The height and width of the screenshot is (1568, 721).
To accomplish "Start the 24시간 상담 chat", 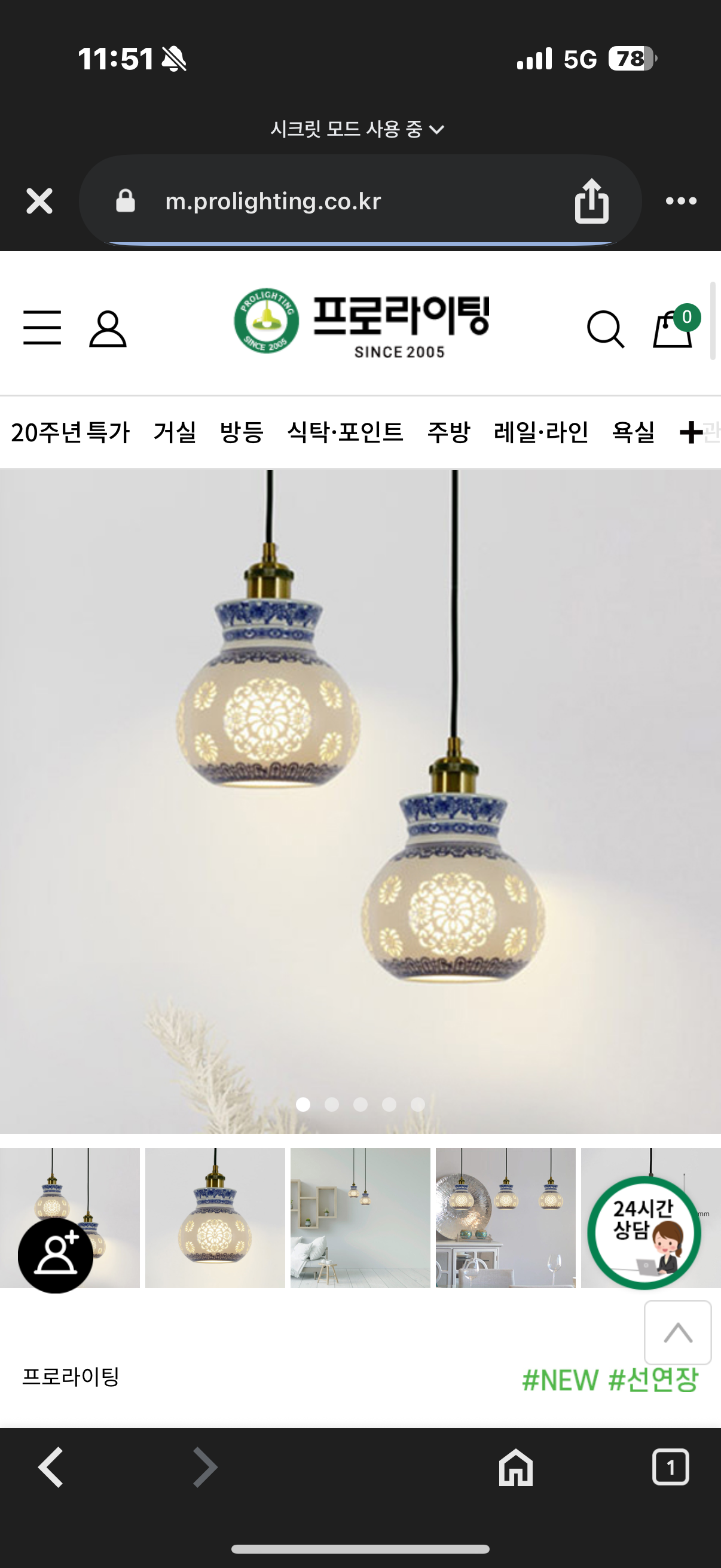I will (644, 1233).
